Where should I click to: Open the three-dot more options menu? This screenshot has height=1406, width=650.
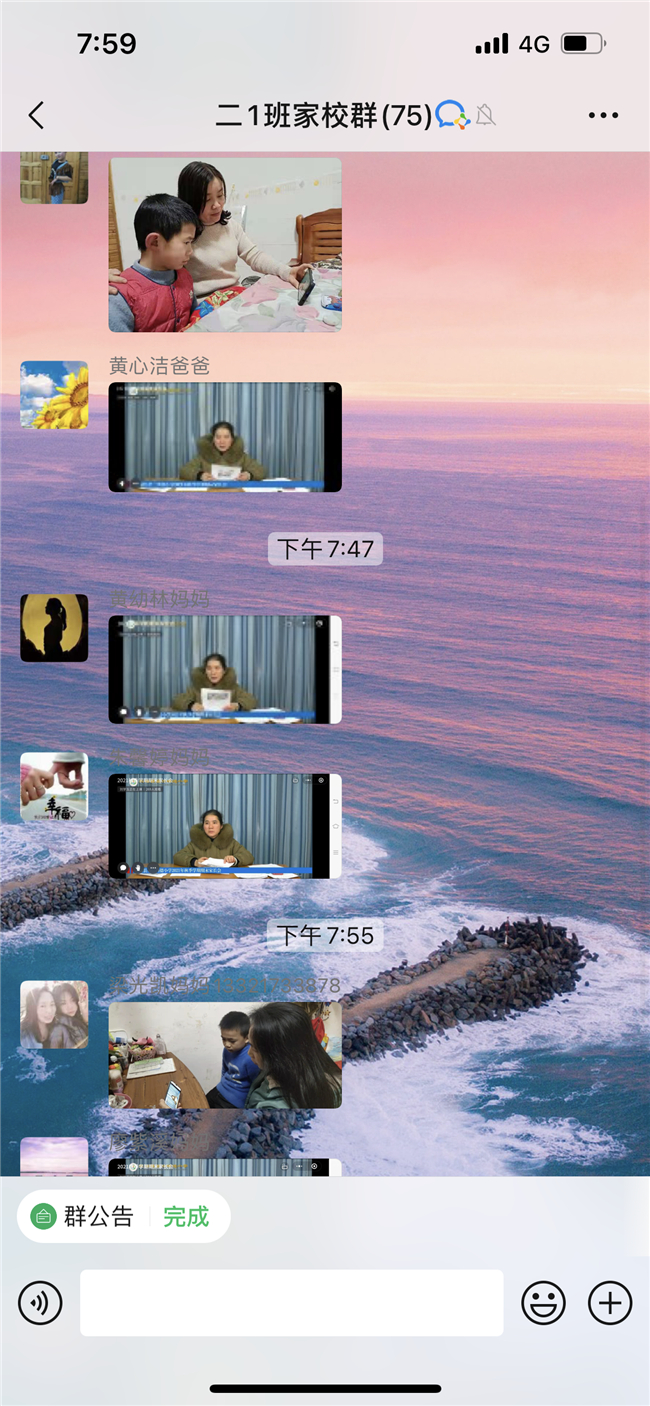click(603, 116)
